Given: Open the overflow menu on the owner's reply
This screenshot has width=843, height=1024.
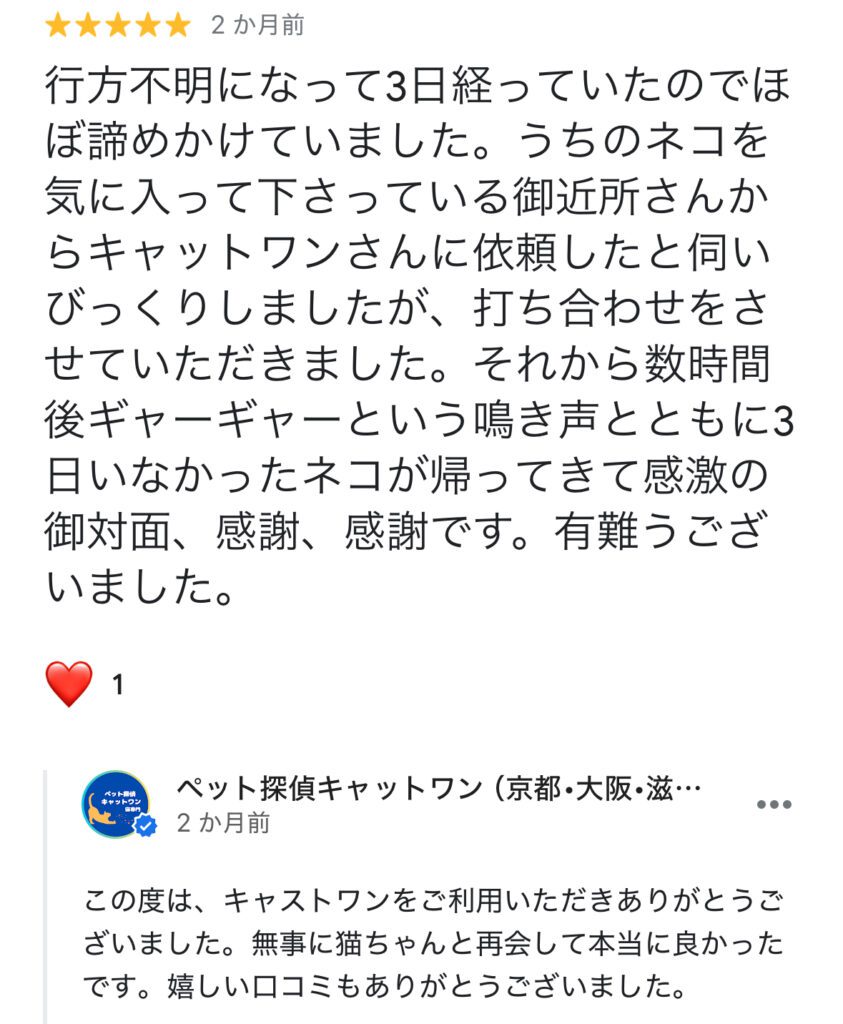Looking at the screenshot, I should click(x=773, y=804).
